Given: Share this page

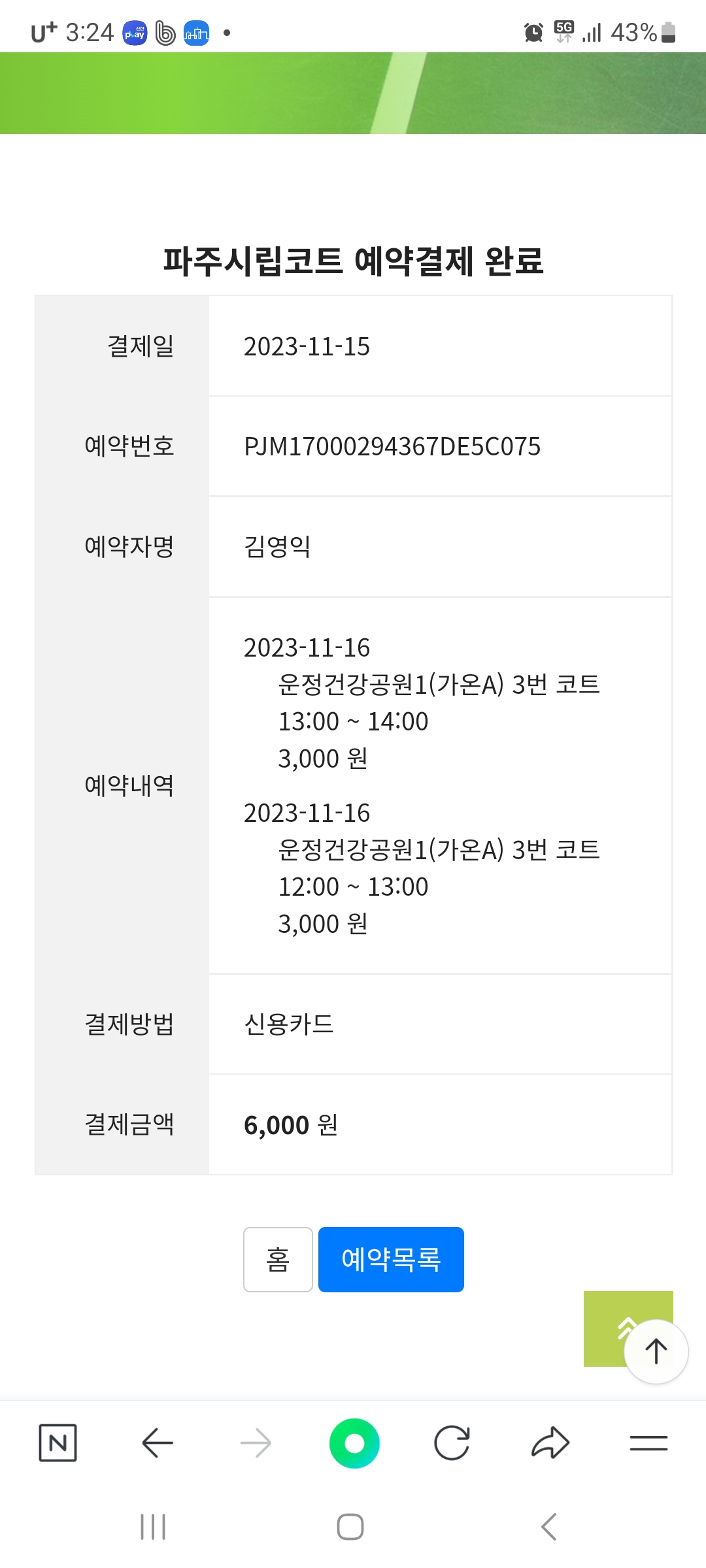Looking at the screenshot, I should click(550, 1443).
